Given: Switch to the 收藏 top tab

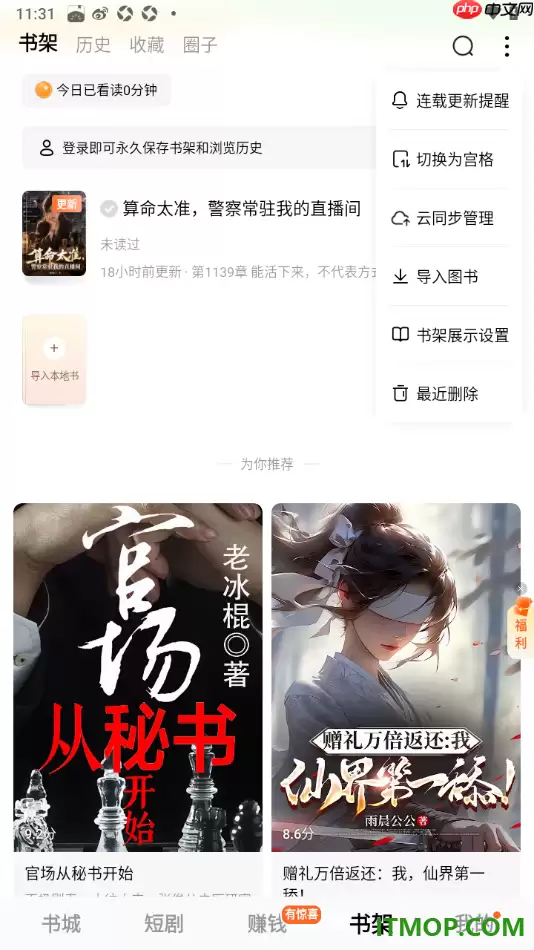Looking at the screenshot, I should click(147, 45).
